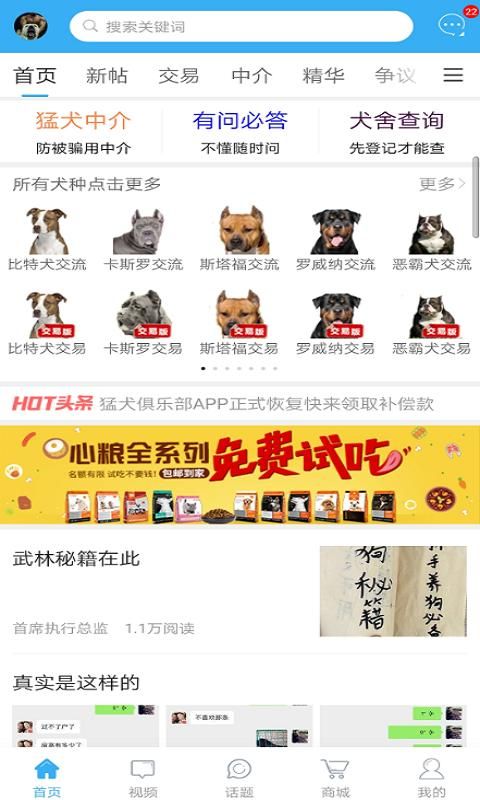This screenshot has width=480, height=800.
Task: Go to the 商城 bottom tab
Action: tap(335, 778)
